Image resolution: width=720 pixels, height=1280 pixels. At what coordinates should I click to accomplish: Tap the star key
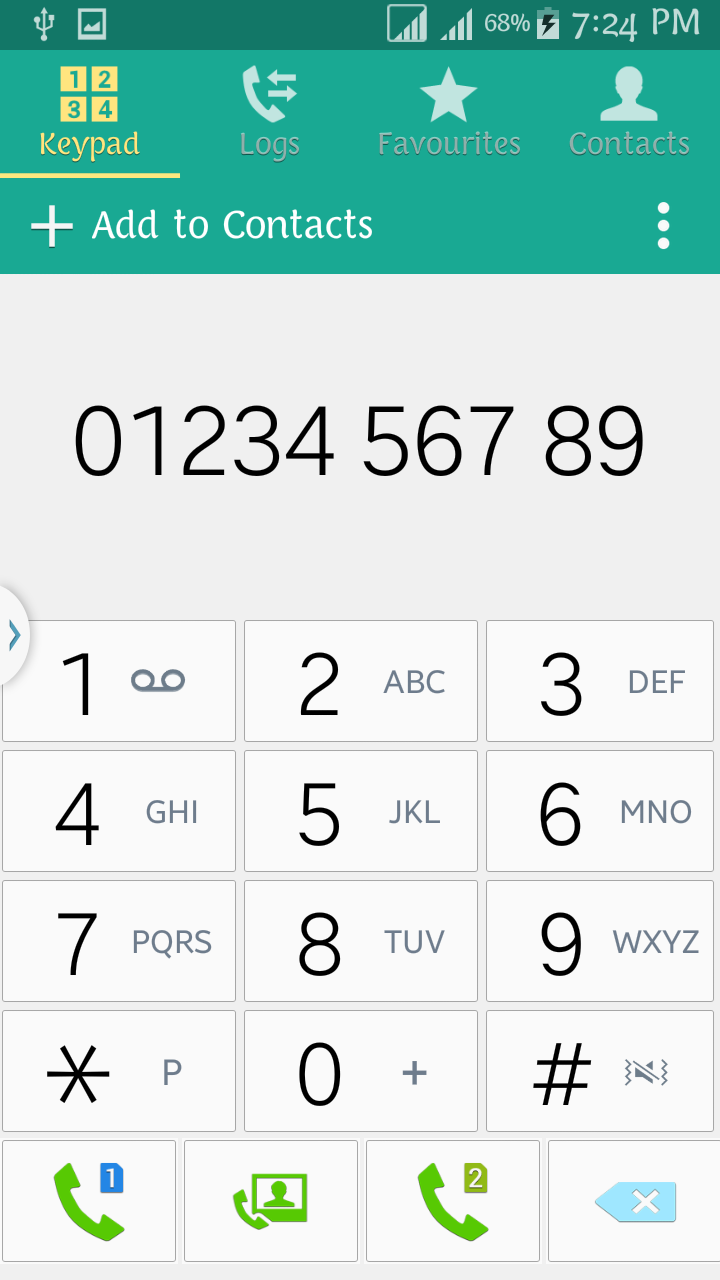[119, 1071]
